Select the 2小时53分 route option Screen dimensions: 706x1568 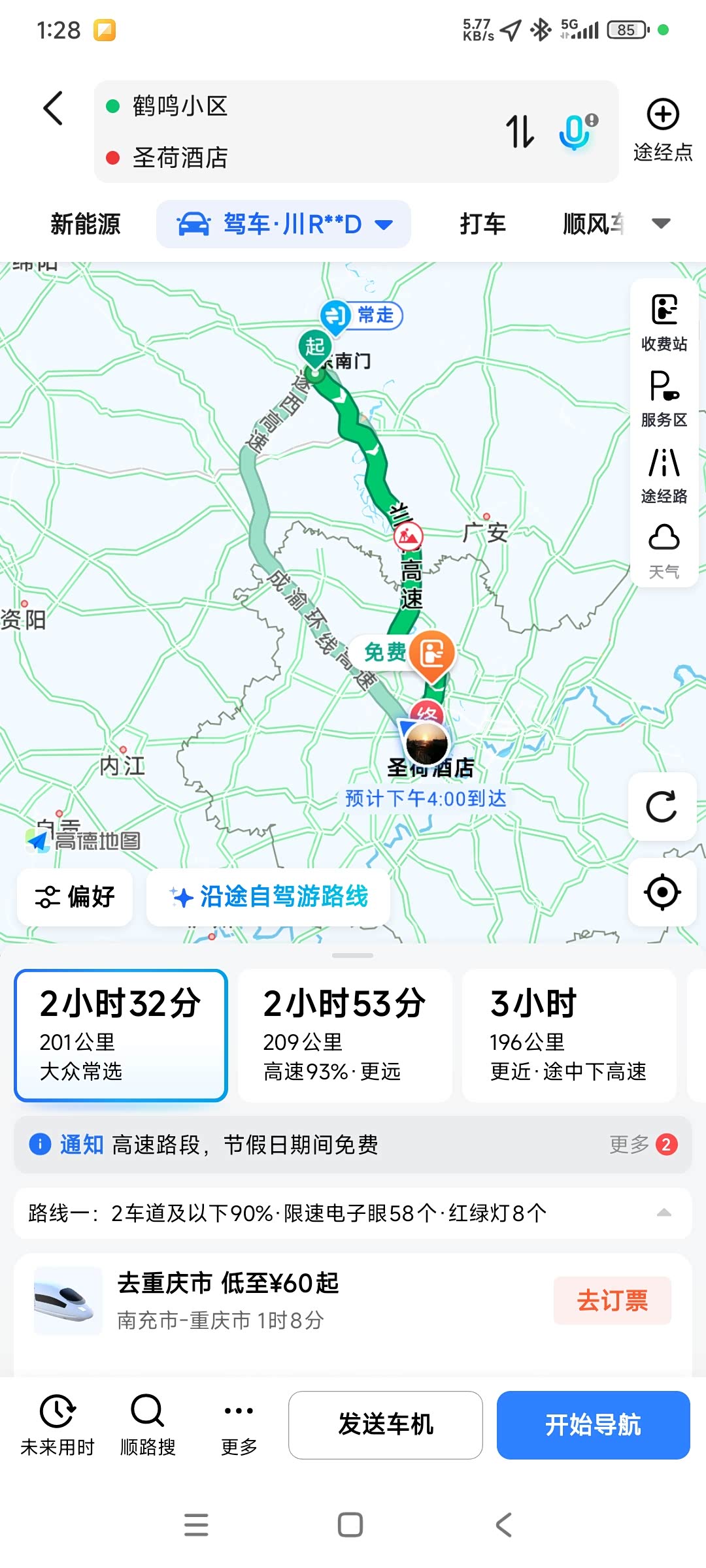point(345,1036)
